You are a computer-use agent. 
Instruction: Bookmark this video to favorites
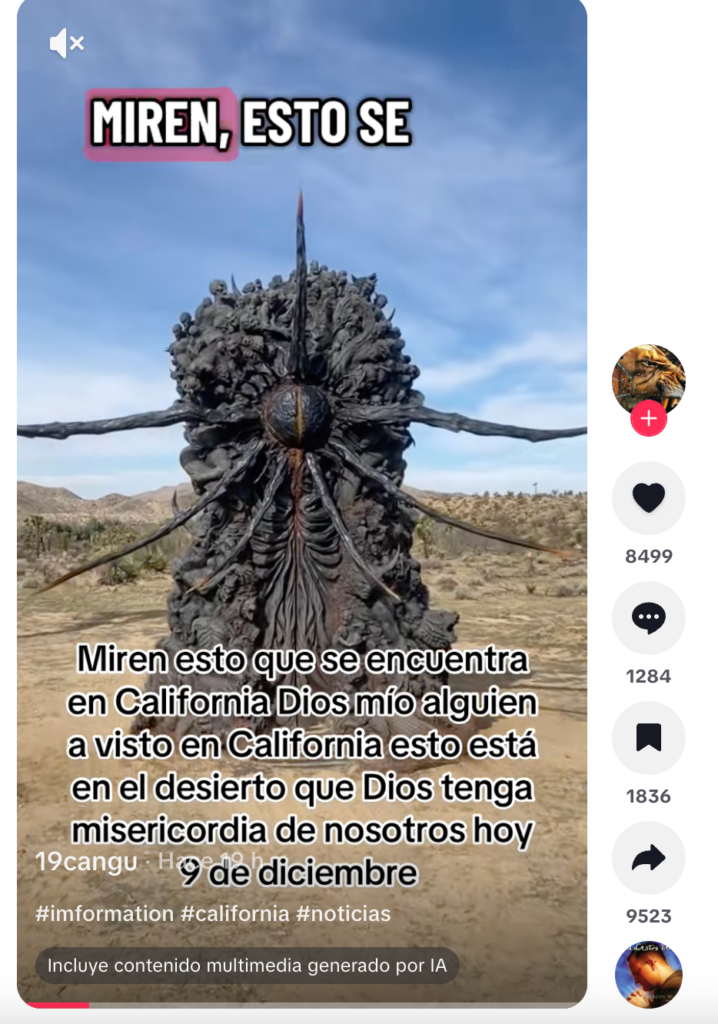coord(648,737)
